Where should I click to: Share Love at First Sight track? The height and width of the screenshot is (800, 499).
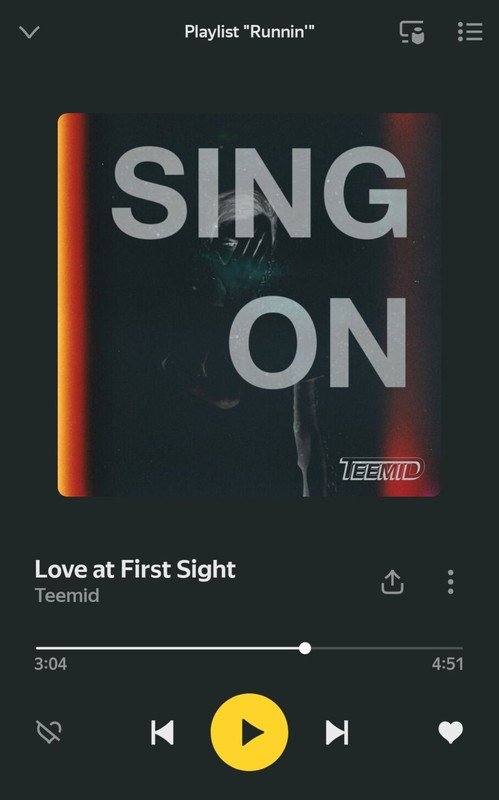(x=392, y=582)
